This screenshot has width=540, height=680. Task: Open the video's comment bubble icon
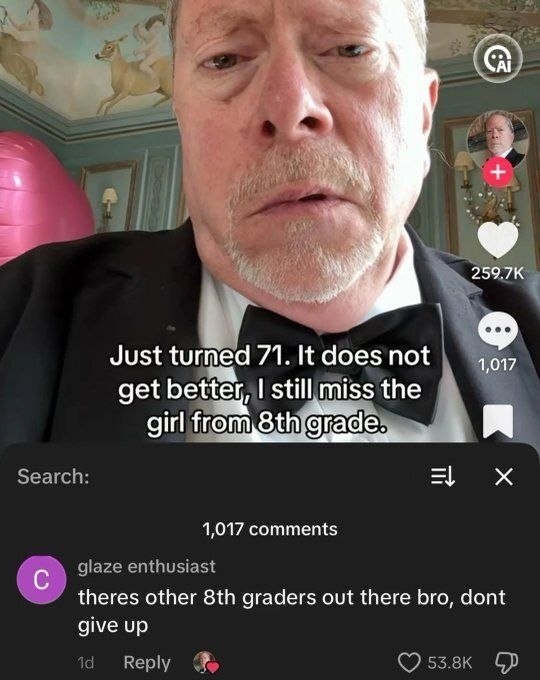(x=497, y=330)
